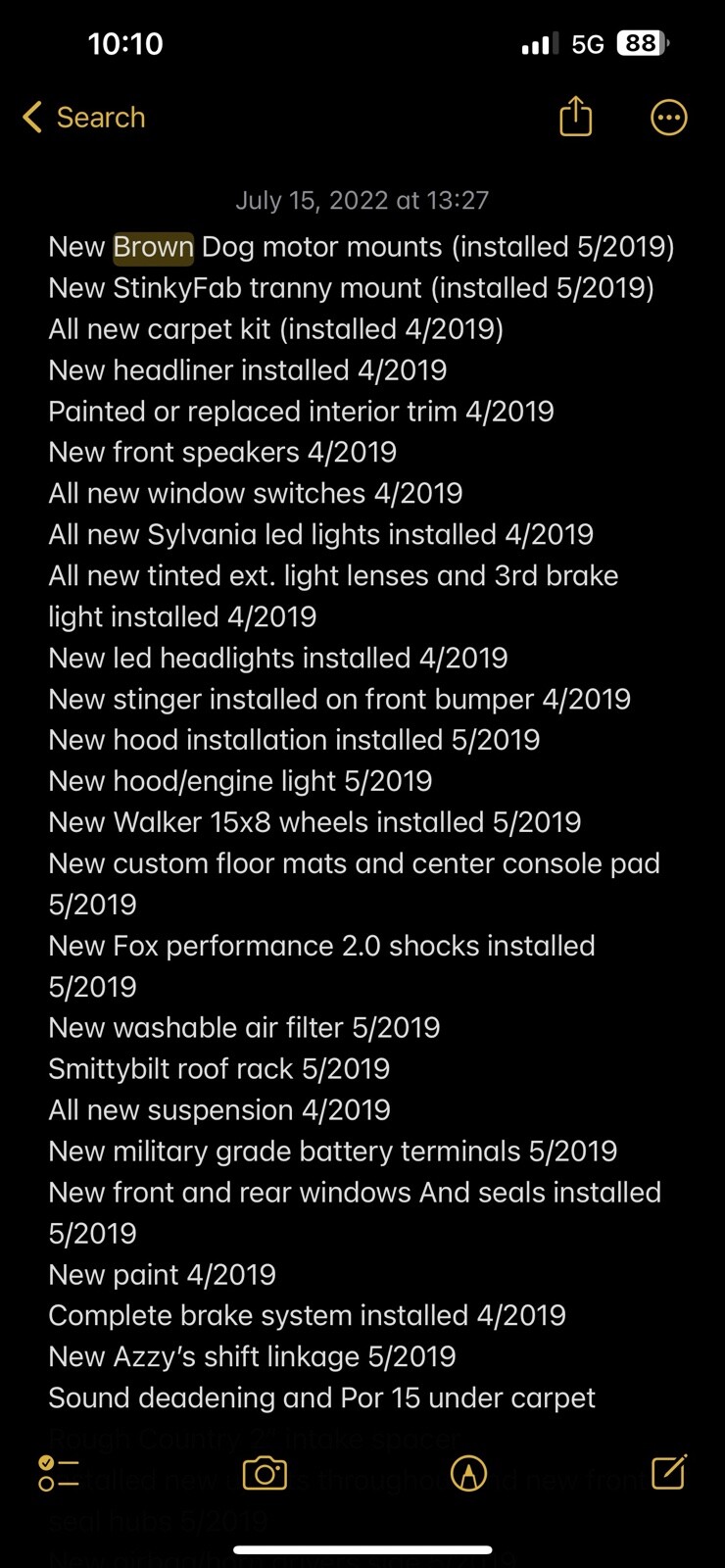The image size is (725, 1568).
Task: Add a checklist to the note
Action: tap(58, 1473)
